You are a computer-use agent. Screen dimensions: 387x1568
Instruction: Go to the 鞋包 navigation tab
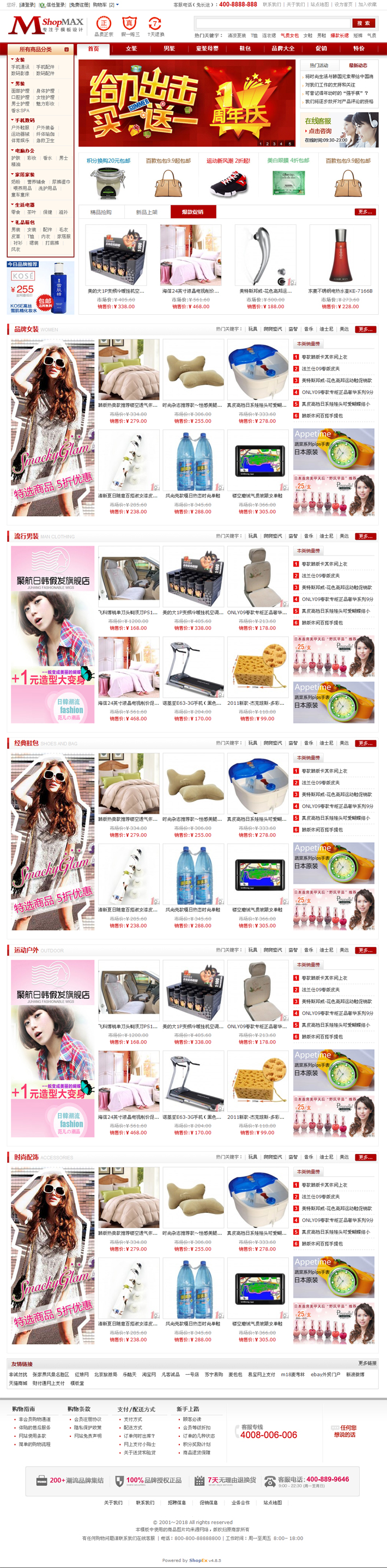[245, 48]
